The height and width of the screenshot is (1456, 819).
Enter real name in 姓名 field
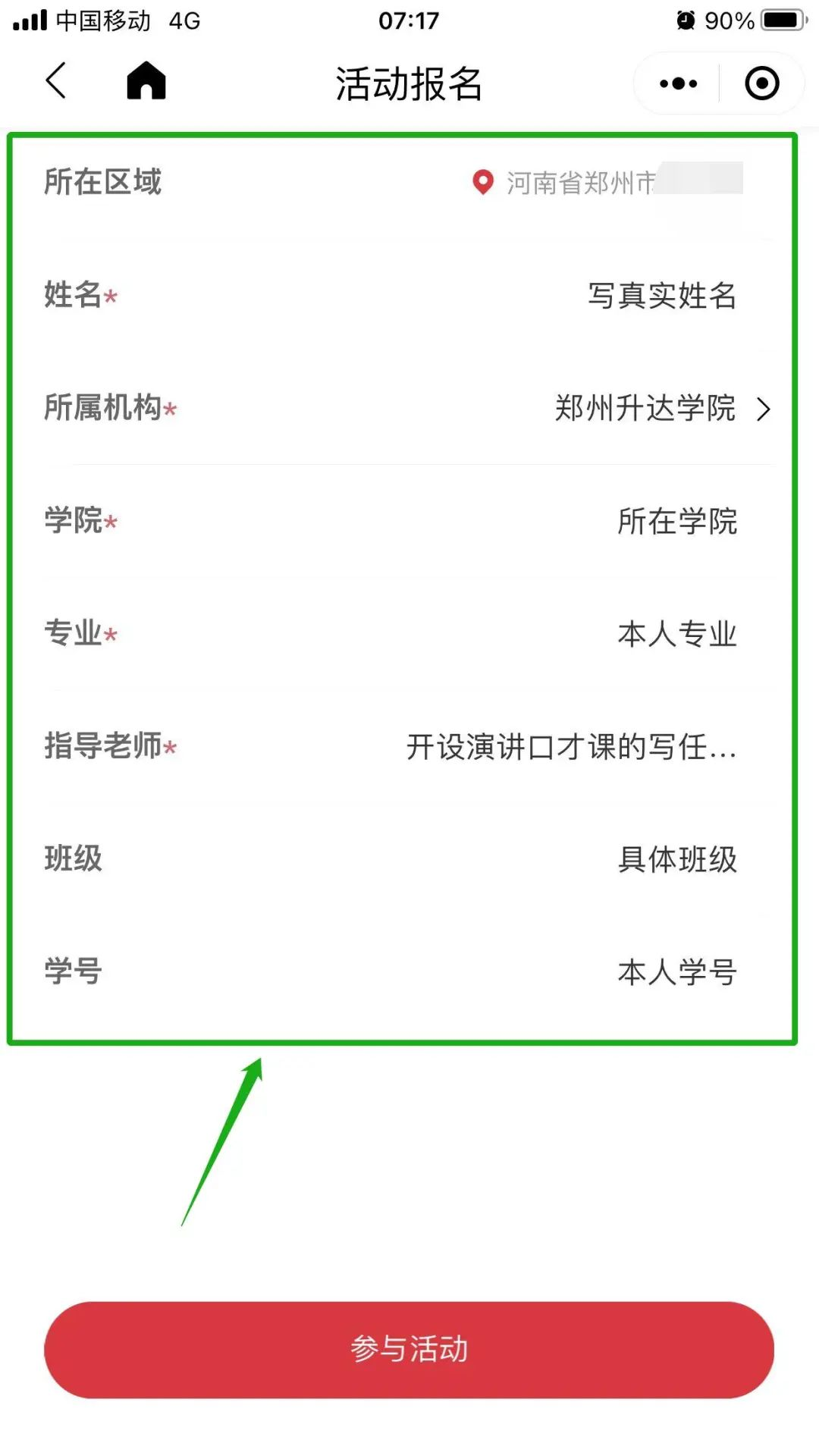[661, 296]
